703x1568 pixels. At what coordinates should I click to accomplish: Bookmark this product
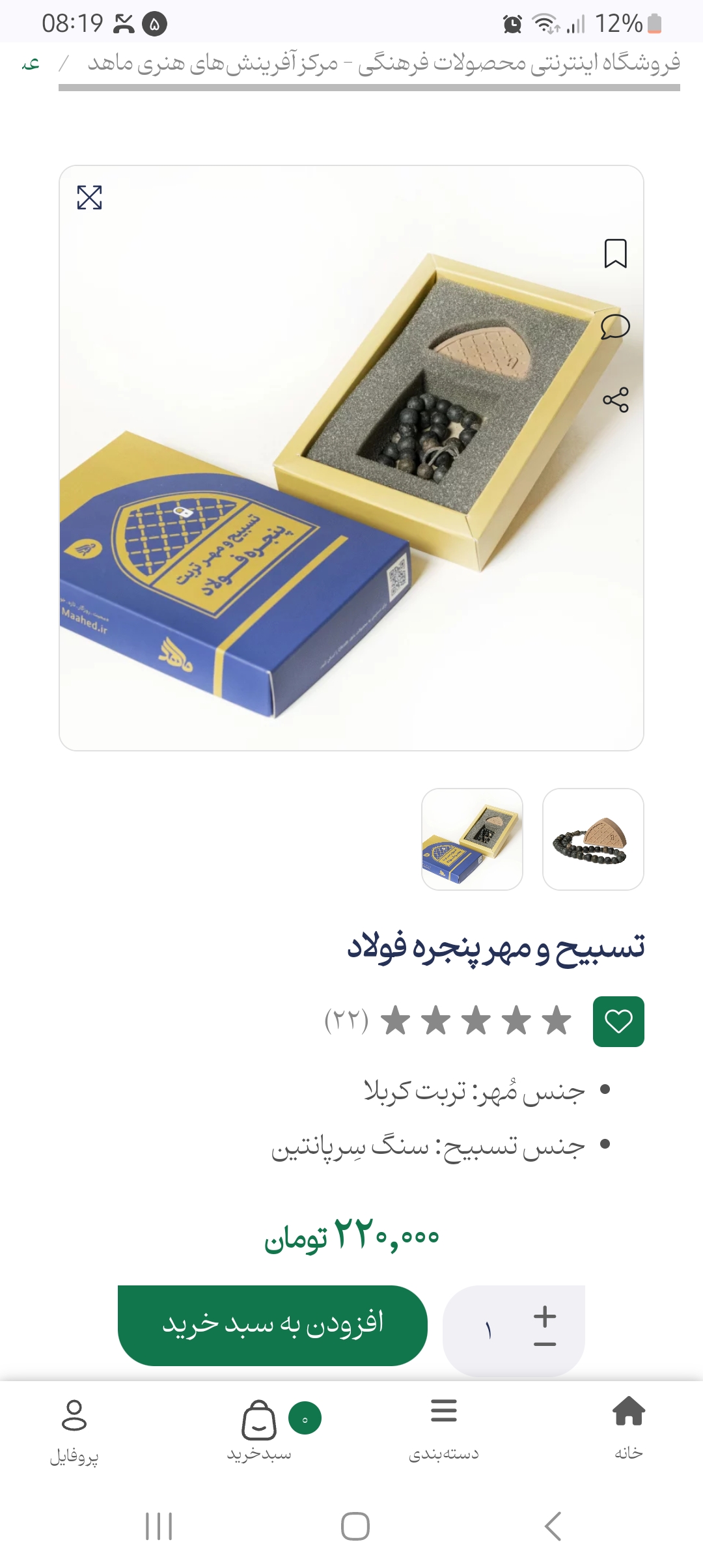[x=615, y=253]
